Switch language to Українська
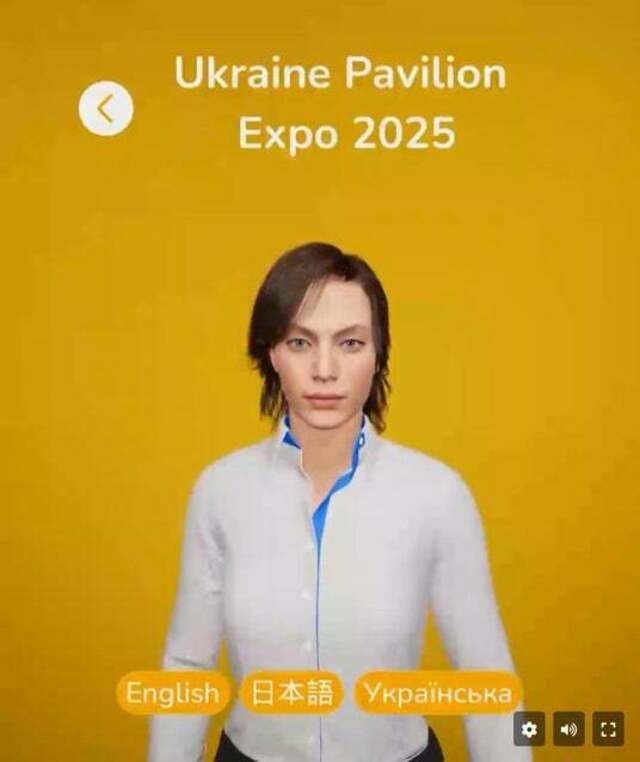This screenshot has width=640, height=762. coord(438,693)
